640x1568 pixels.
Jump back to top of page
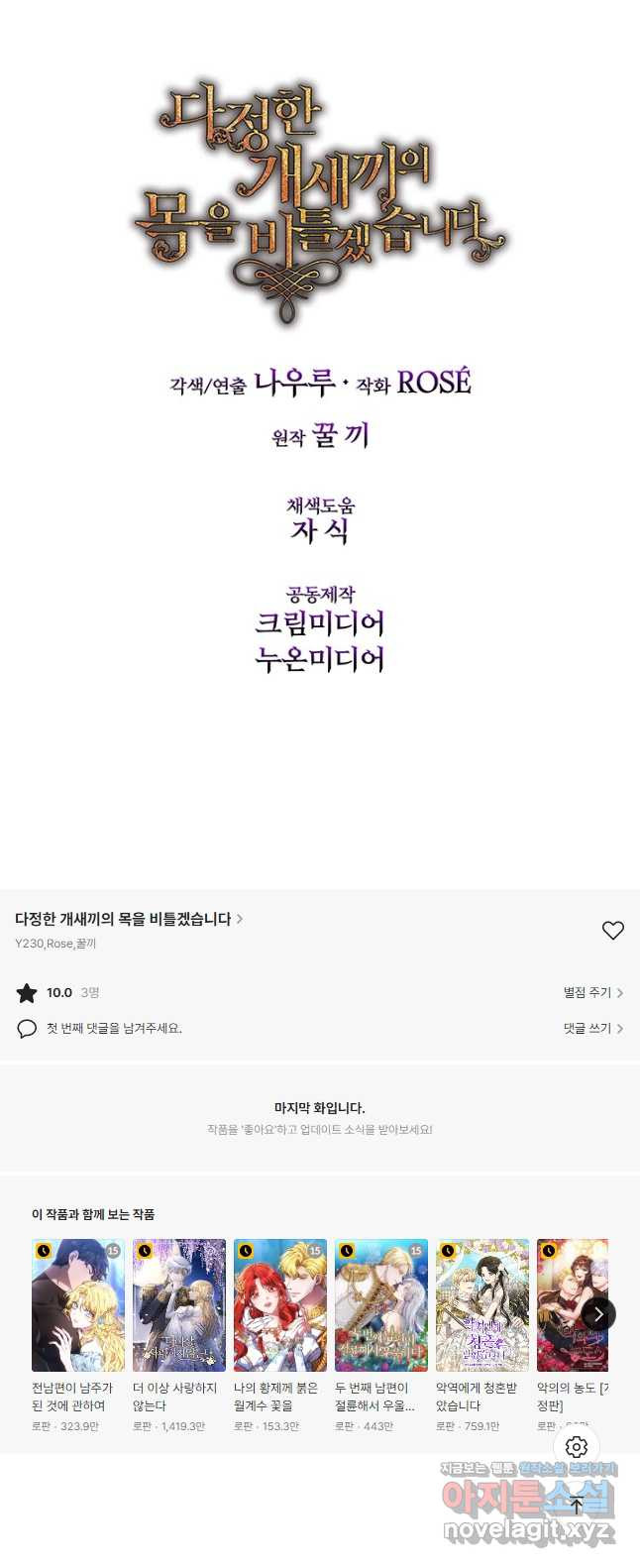(x=577, y=1506)
